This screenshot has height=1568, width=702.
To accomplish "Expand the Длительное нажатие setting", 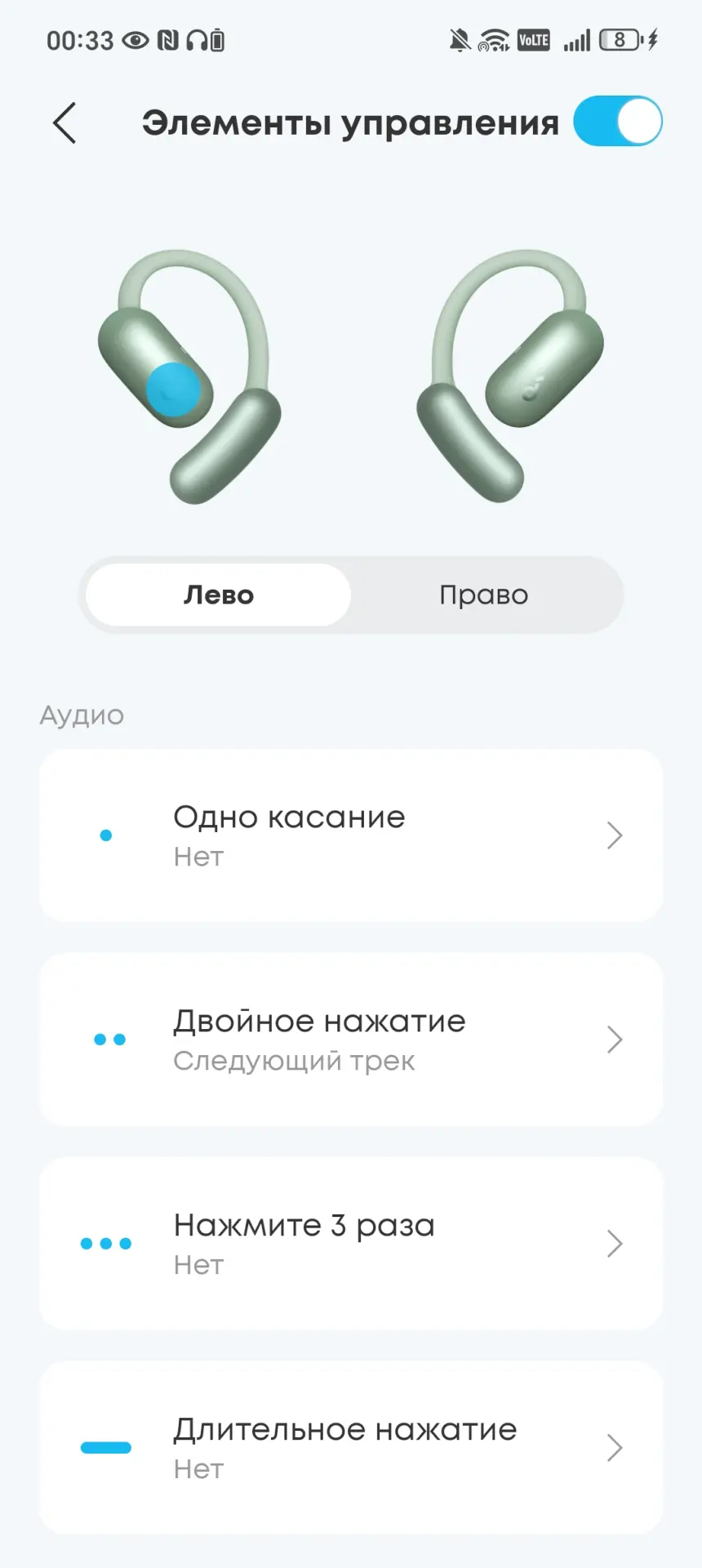I will (351, 1448).
